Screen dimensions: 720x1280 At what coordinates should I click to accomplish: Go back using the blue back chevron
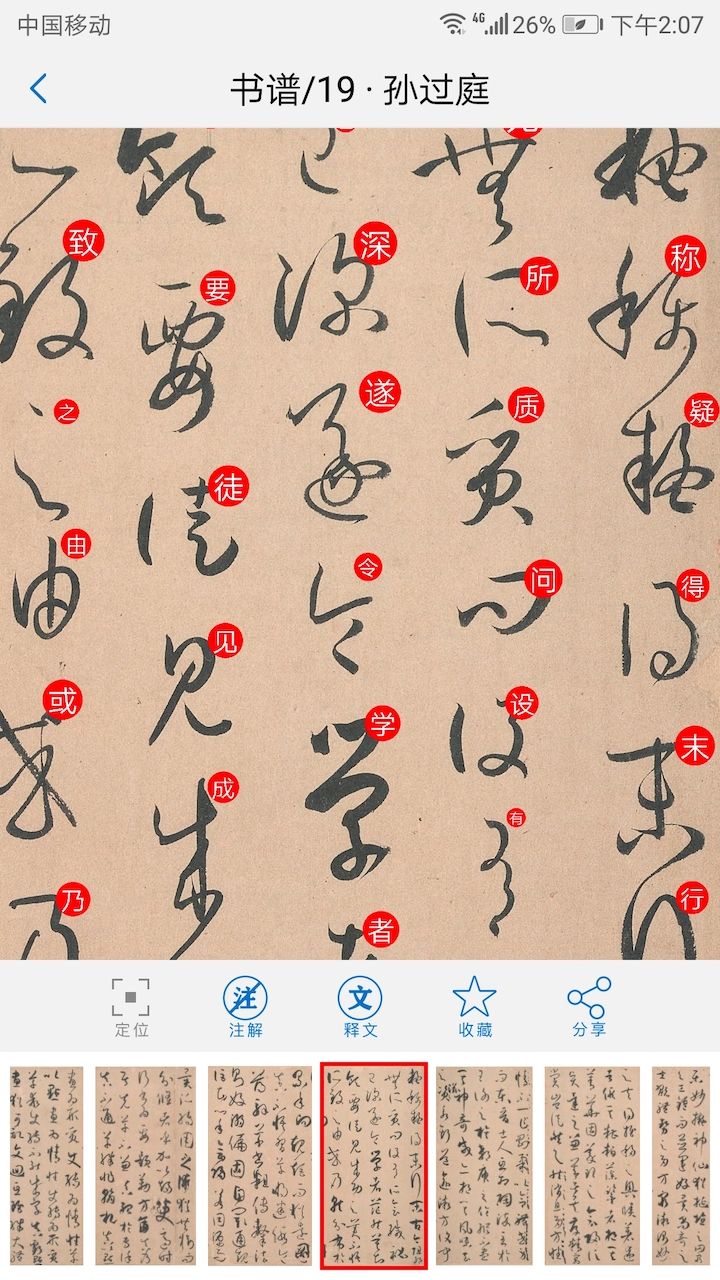point(38,87)
